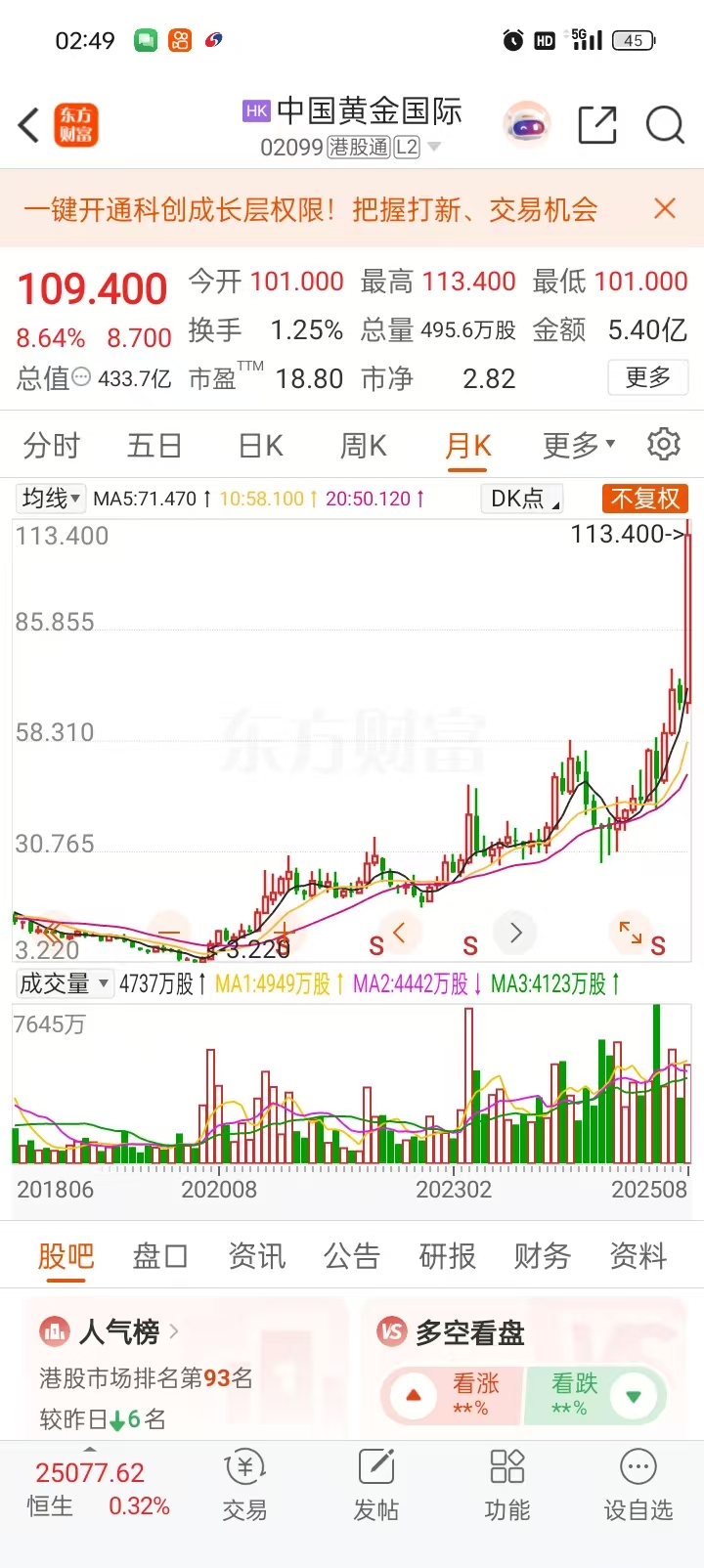Open the AI assistant robot icon
704x1568 pixels.
tap(527, 126)
